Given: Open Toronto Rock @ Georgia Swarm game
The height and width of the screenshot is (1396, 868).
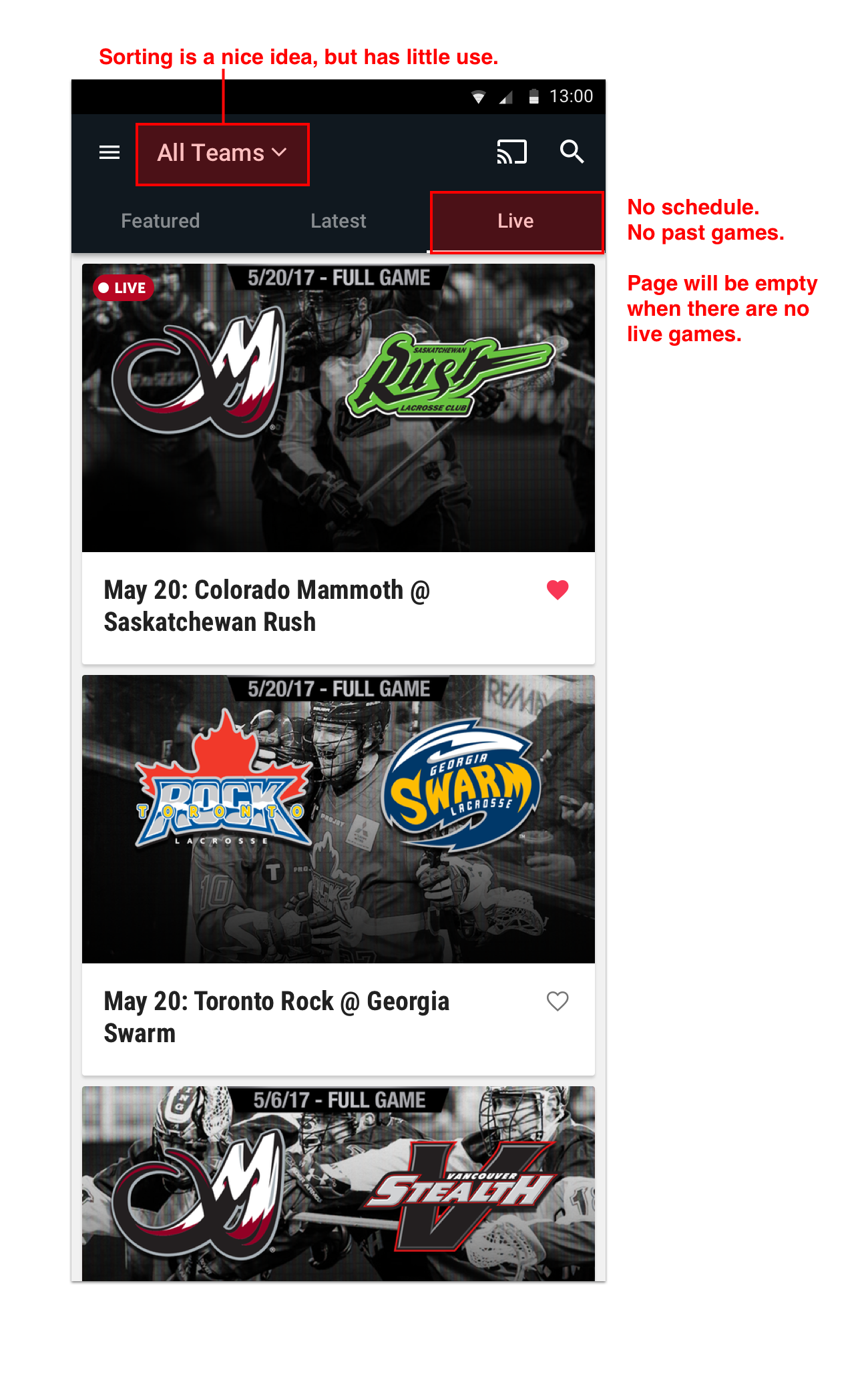Looking at the screenshot, I should (x=339, y=875).
